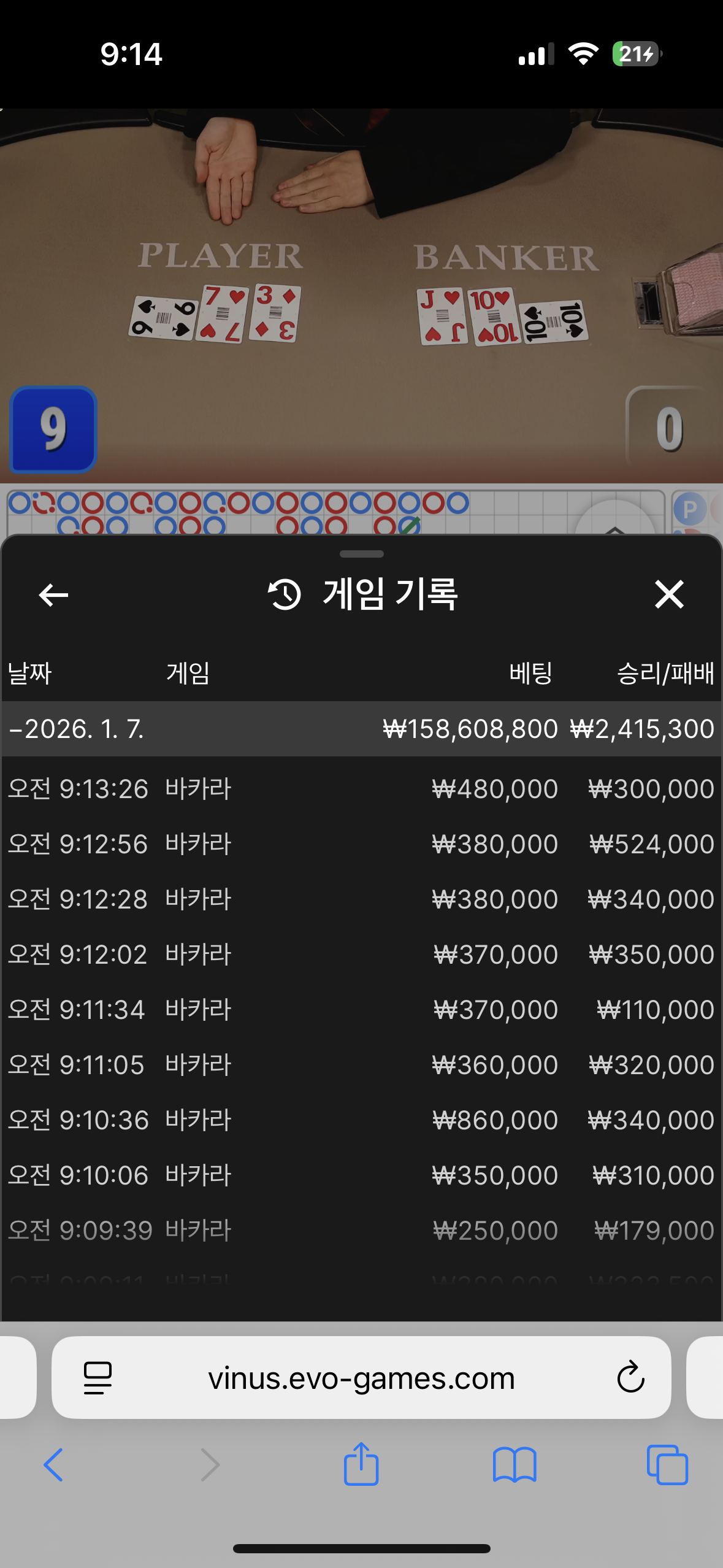
Task: Open the 오전 9:09:39 바카라 record
Action: click(x=361, y=1230)
